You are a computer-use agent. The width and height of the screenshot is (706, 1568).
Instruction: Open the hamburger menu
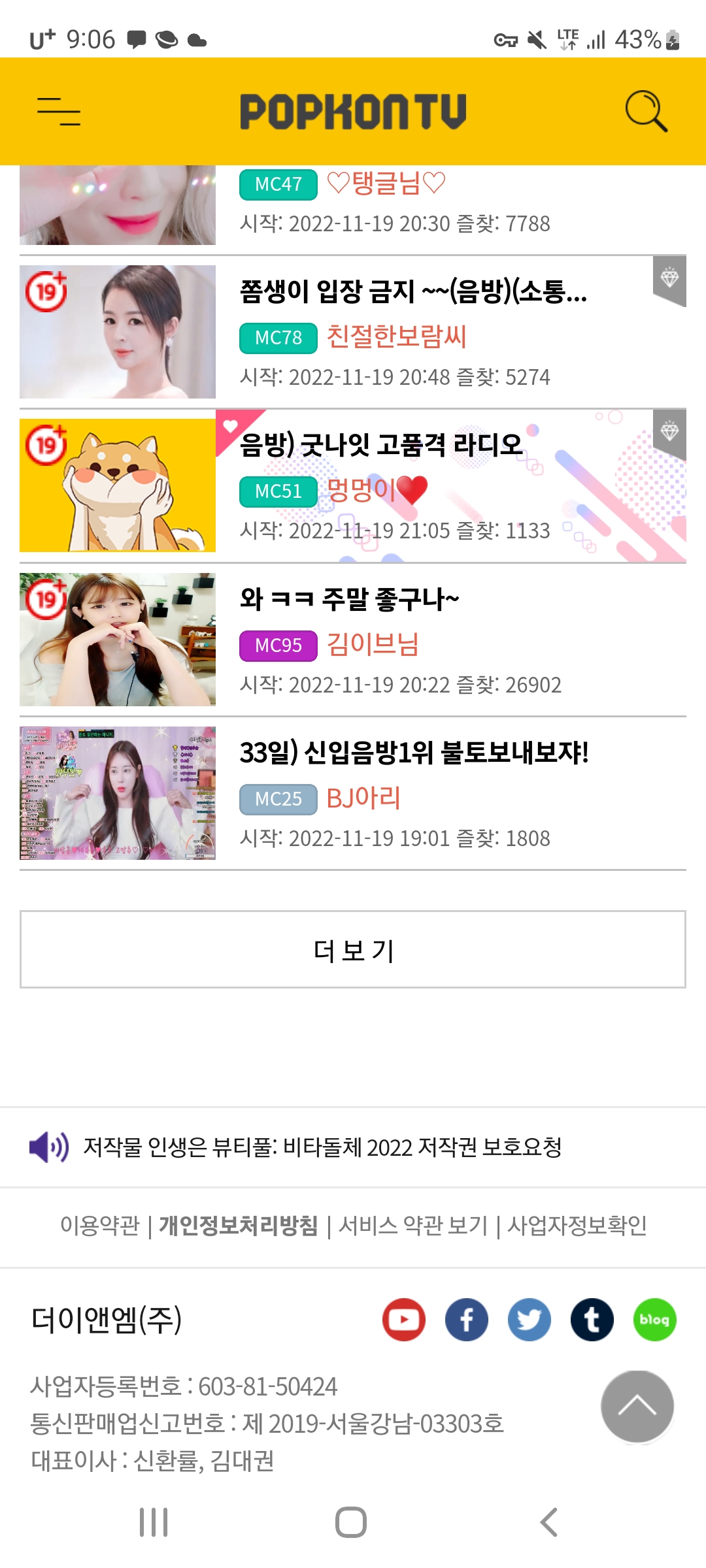pyautogui.click(x=59, y=111)
